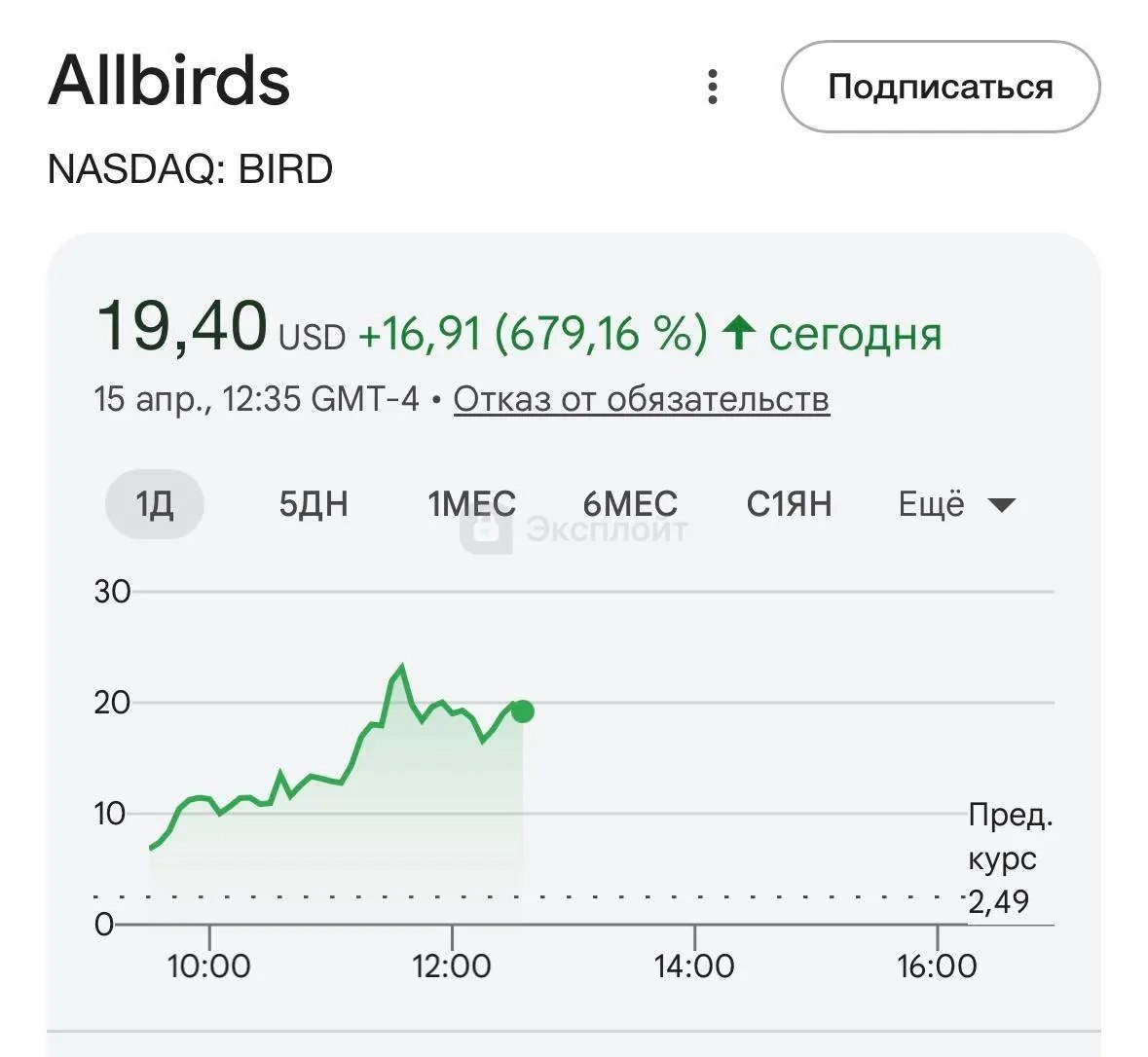This screenshot has width=1148, height=1057.
Task: Select the С1ЯН range
Action: [x=789, y=504]
